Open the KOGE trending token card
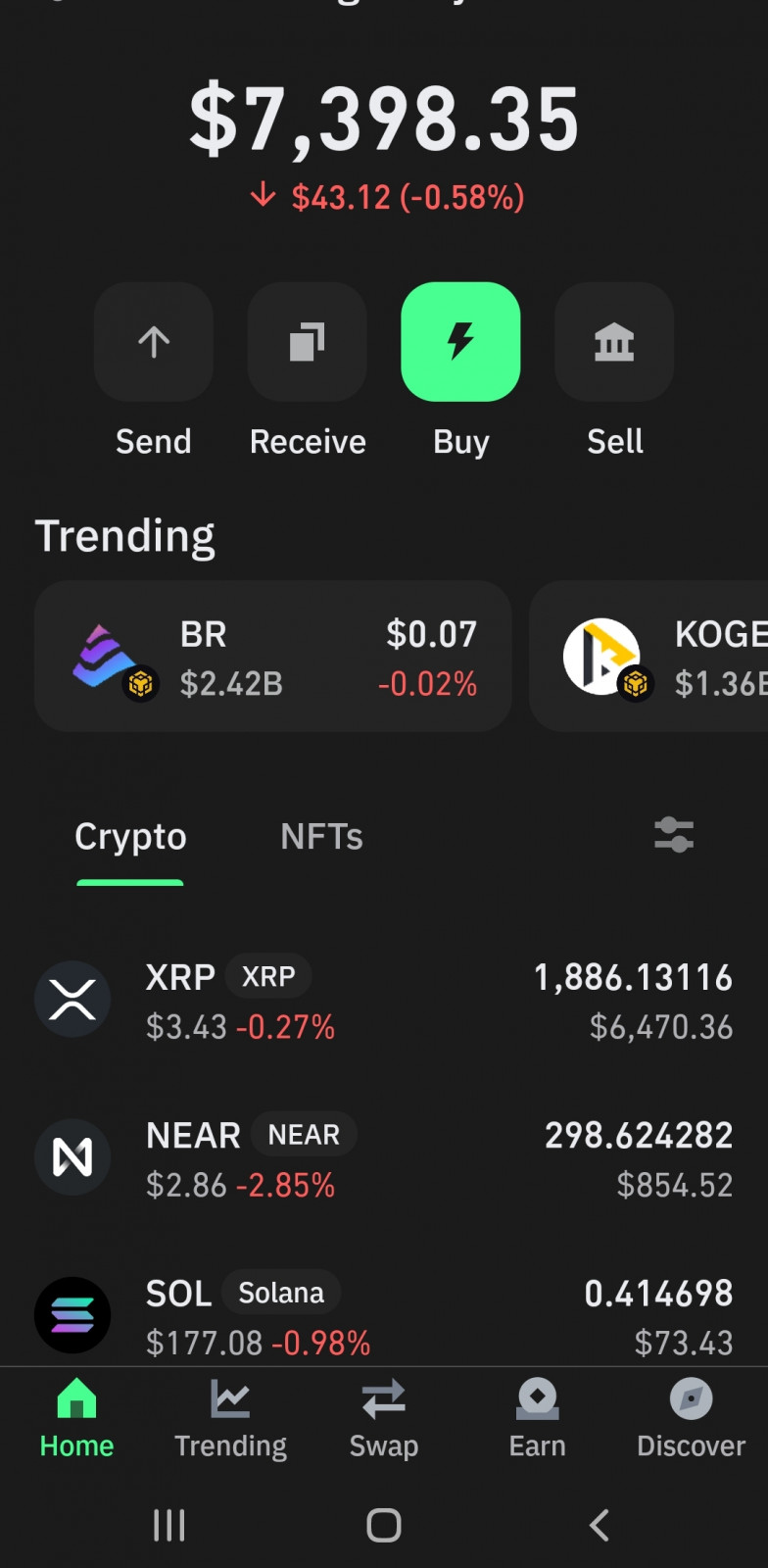Viewport: 768px width, 1568px height. [x=648, y=657]
